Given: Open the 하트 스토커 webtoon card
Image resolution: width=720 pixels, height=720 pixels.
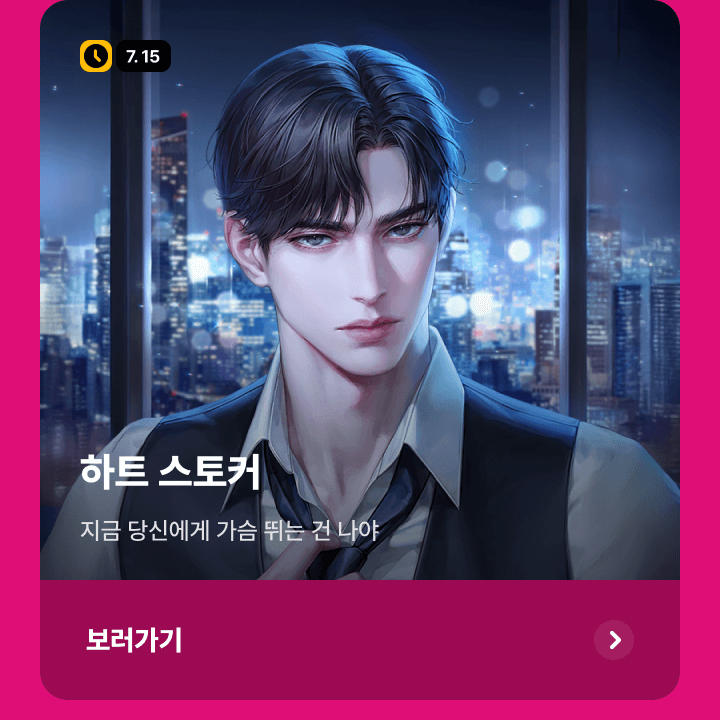Looking at the screenshot, I should tap(360, 300).
